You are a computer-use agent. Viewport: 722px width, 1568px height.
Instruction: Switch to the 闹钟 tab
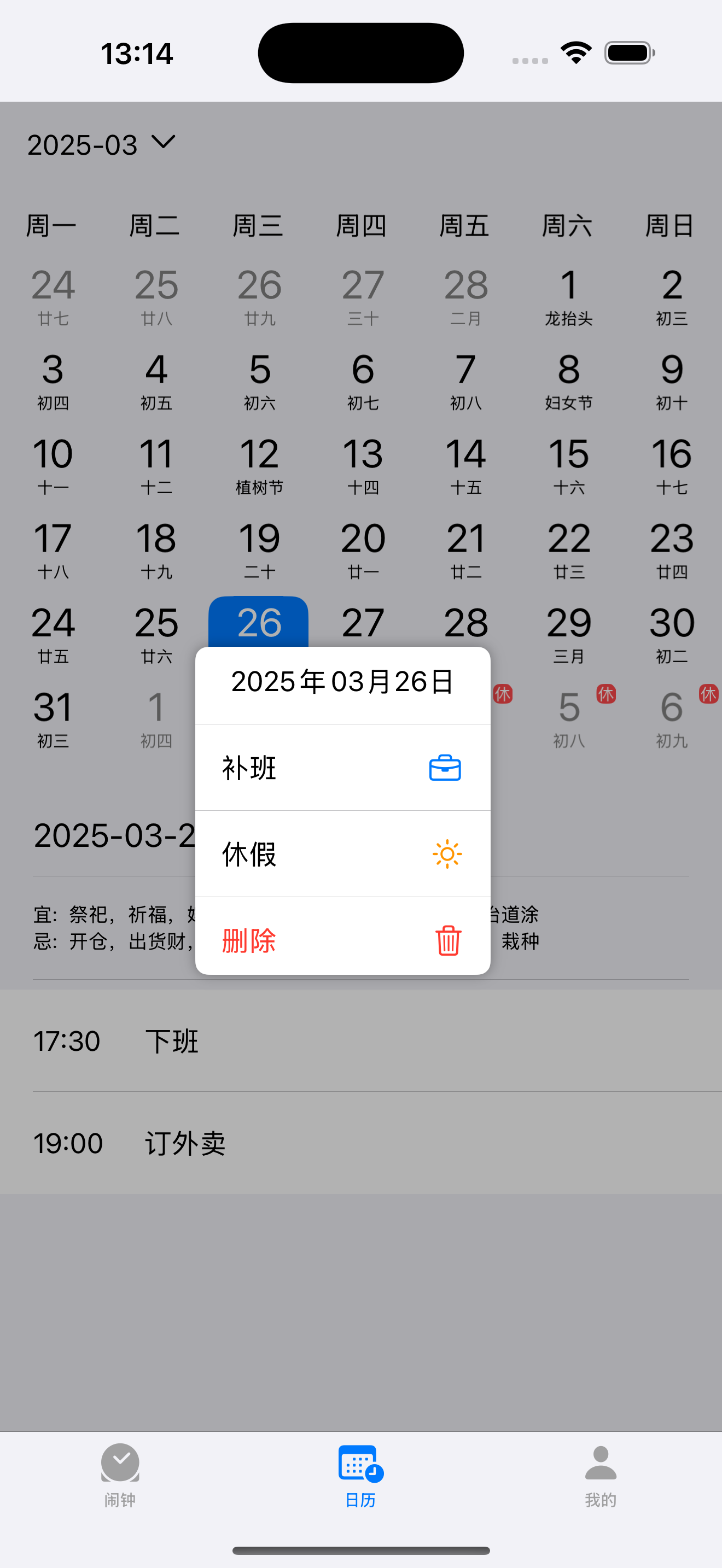click(120, 1473)
